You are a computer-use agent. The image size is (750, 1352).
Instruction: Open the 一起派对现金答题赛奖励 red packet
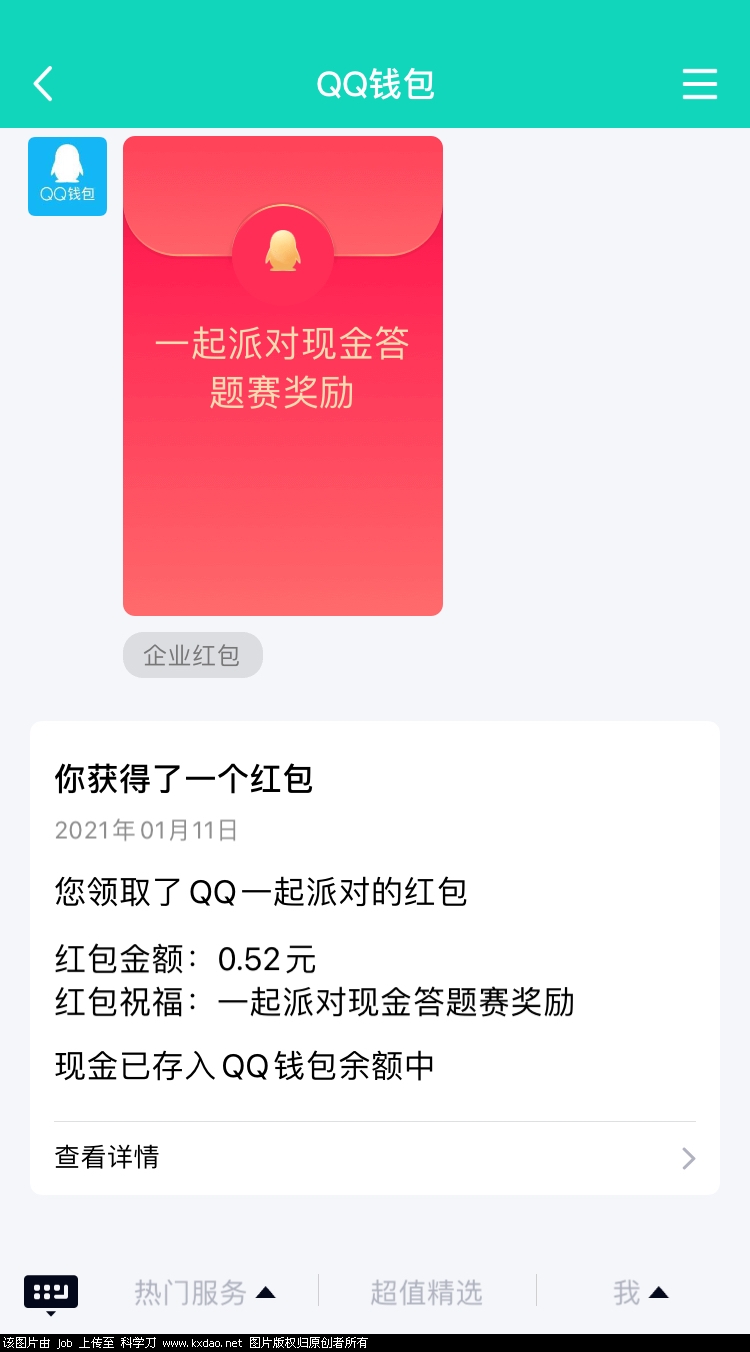[x=282, y=376]
